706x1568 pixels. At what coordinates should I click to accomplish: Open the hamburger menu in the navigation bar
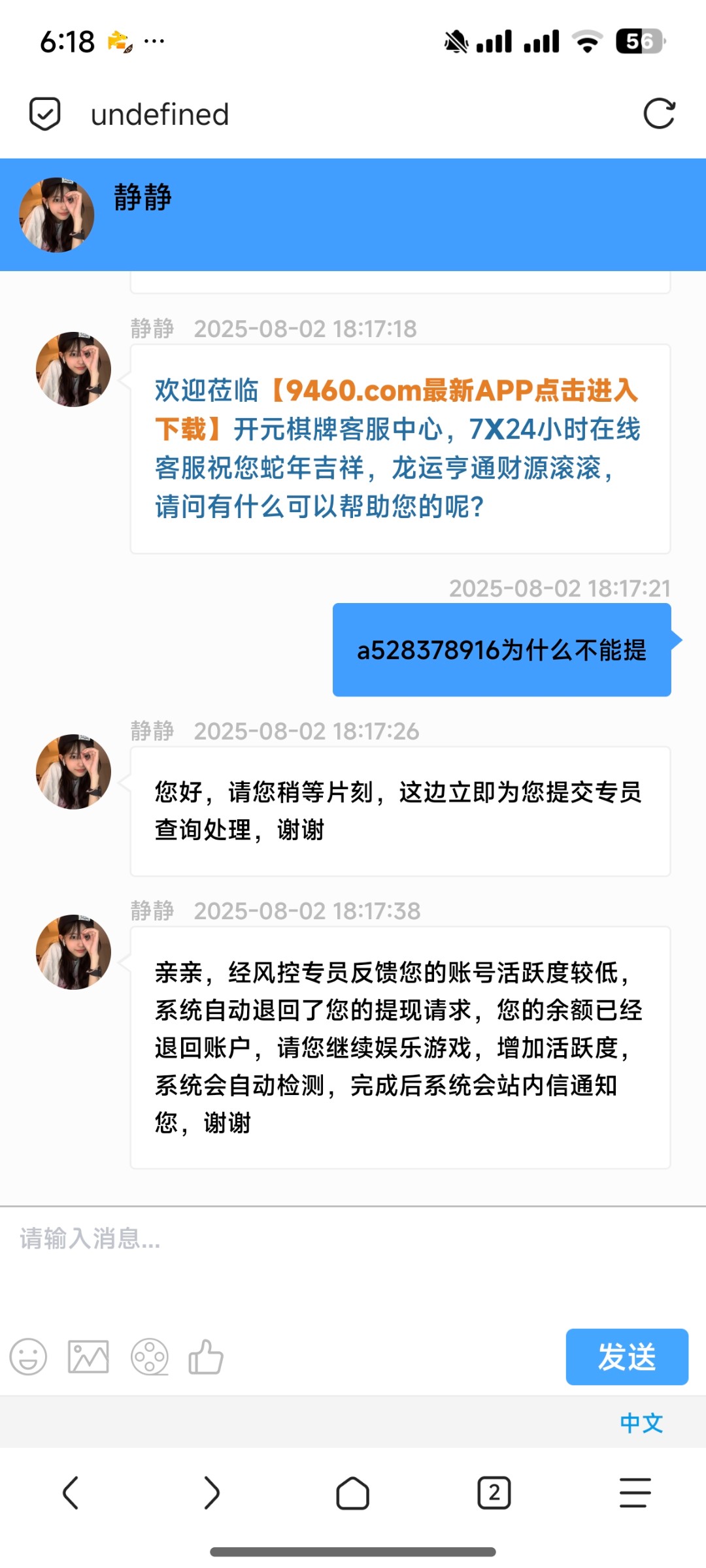click(633, 1493)
